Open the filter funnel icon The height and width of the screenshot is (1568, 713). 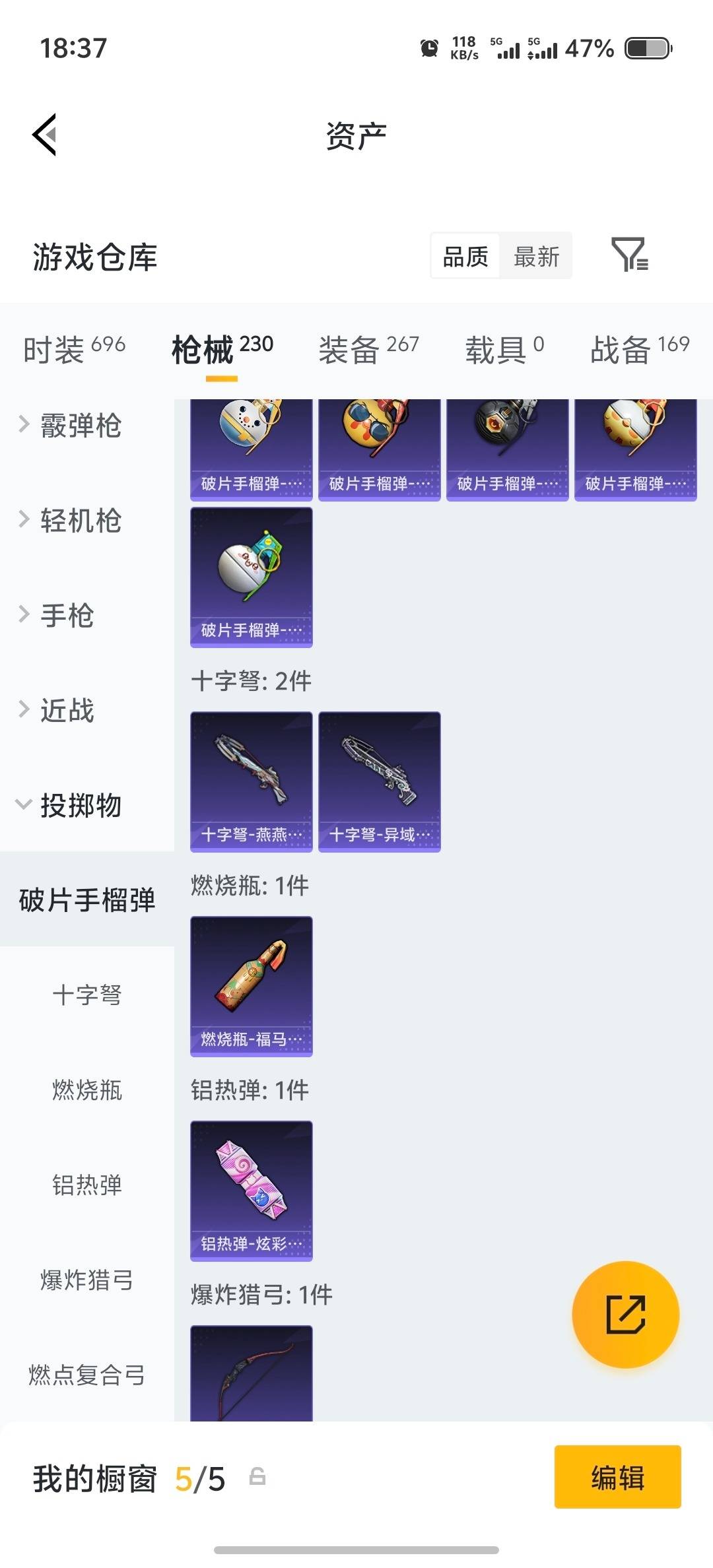click(632, 256)
